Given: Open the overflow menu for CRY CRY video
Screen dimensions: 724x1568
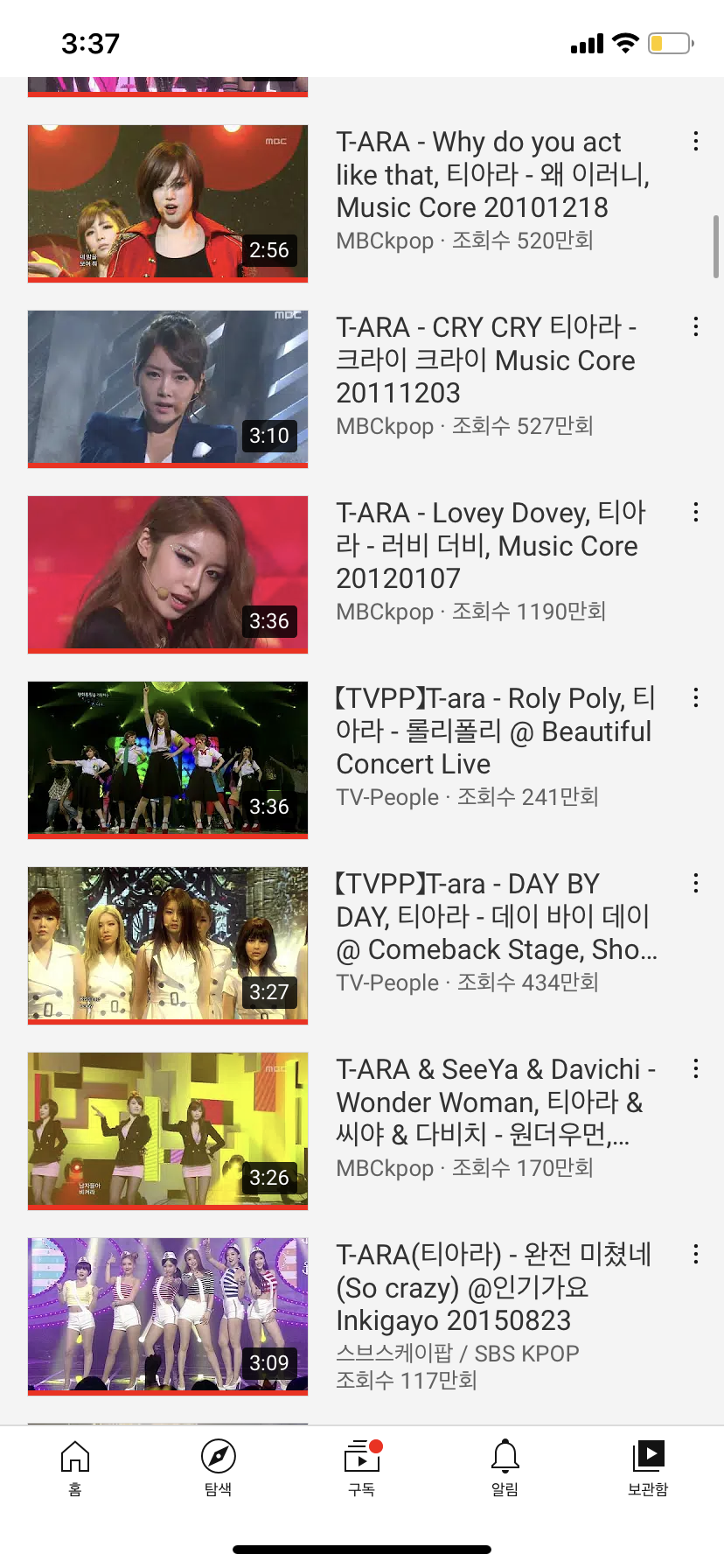Looking at the screenshot, I should point(696,327).
